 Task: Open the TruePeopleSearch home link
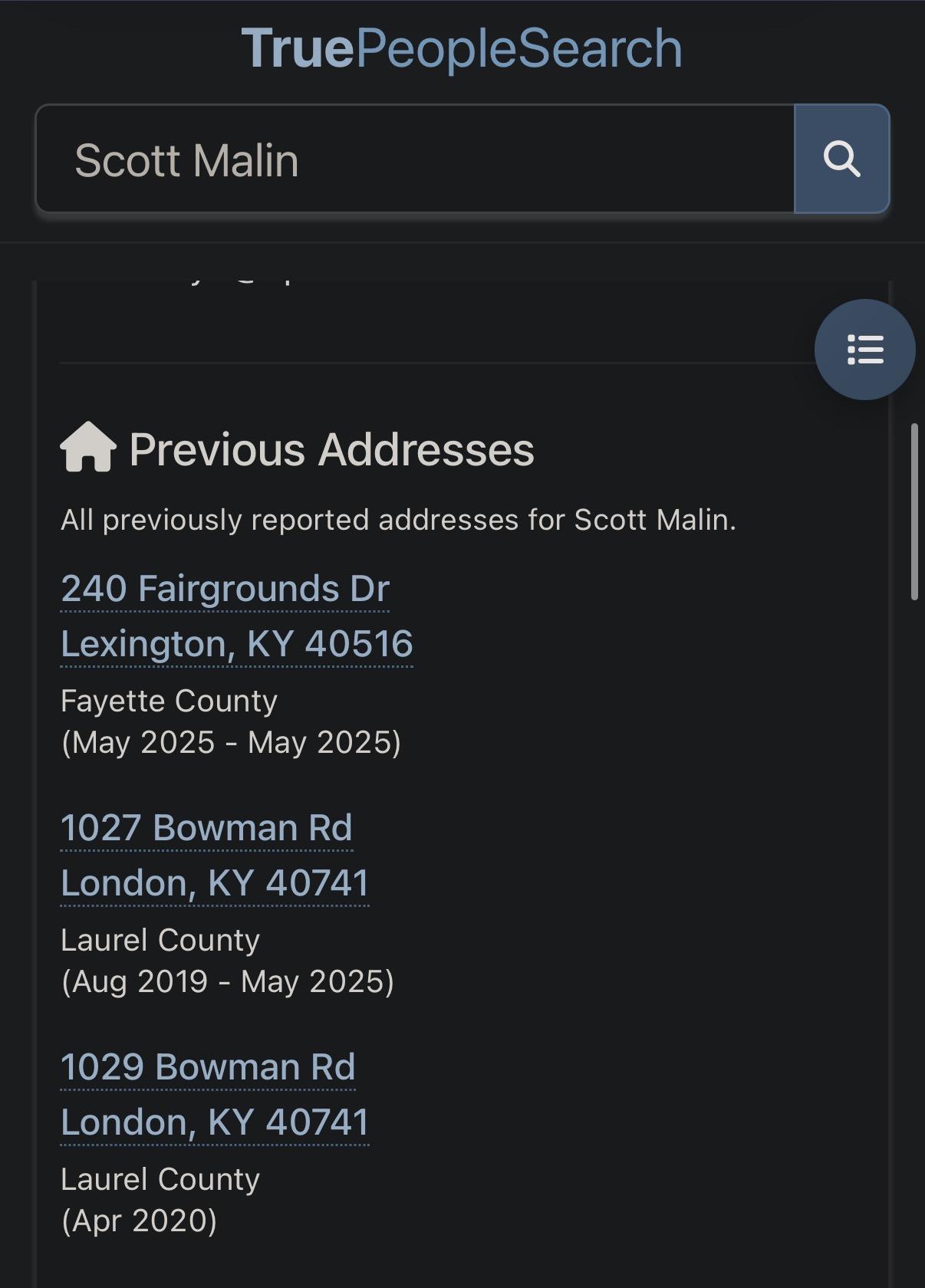click(x=462, y=49)
